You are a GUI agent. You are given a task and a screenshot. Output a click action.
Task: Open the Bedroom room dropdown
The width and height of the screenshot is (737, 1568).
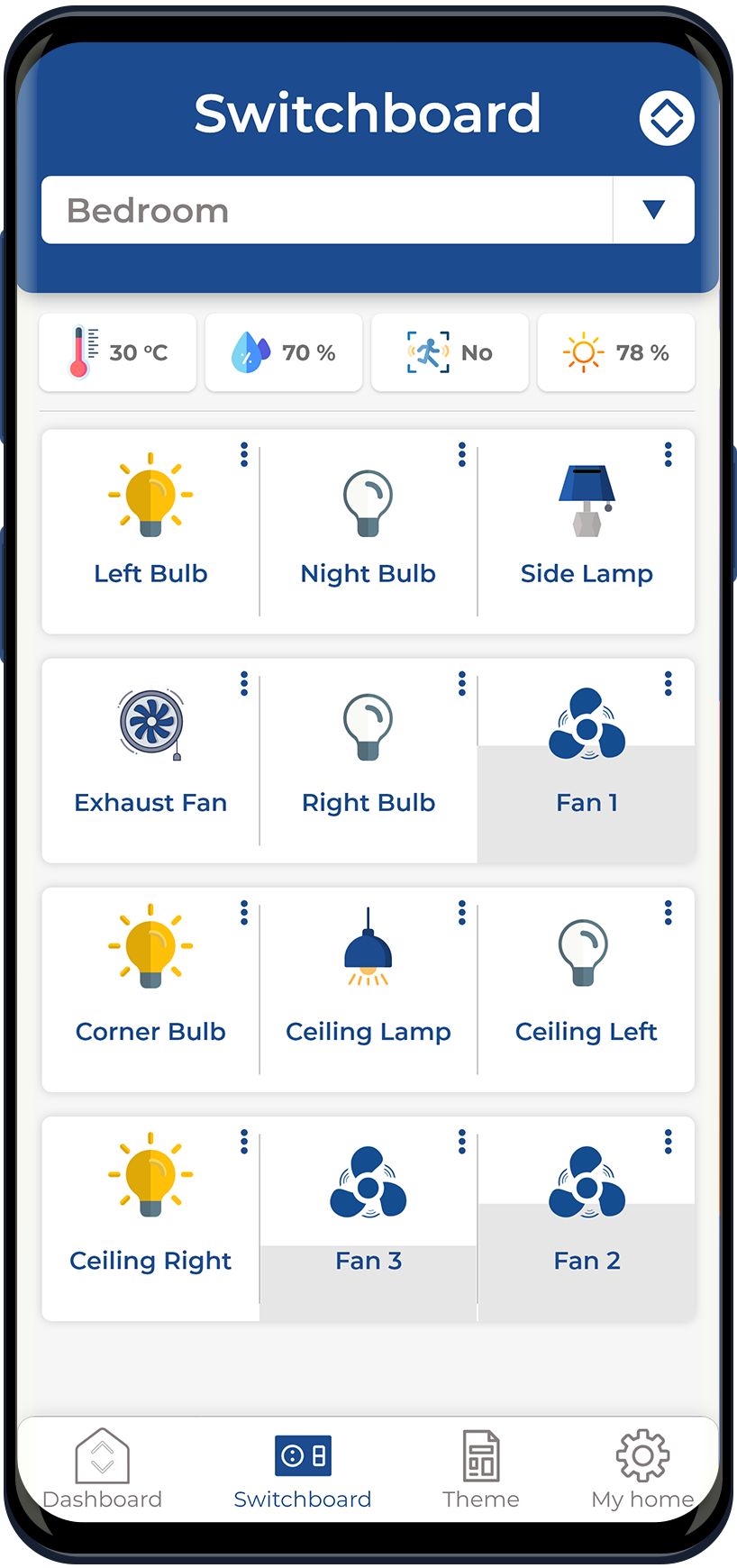pos(653,210)
